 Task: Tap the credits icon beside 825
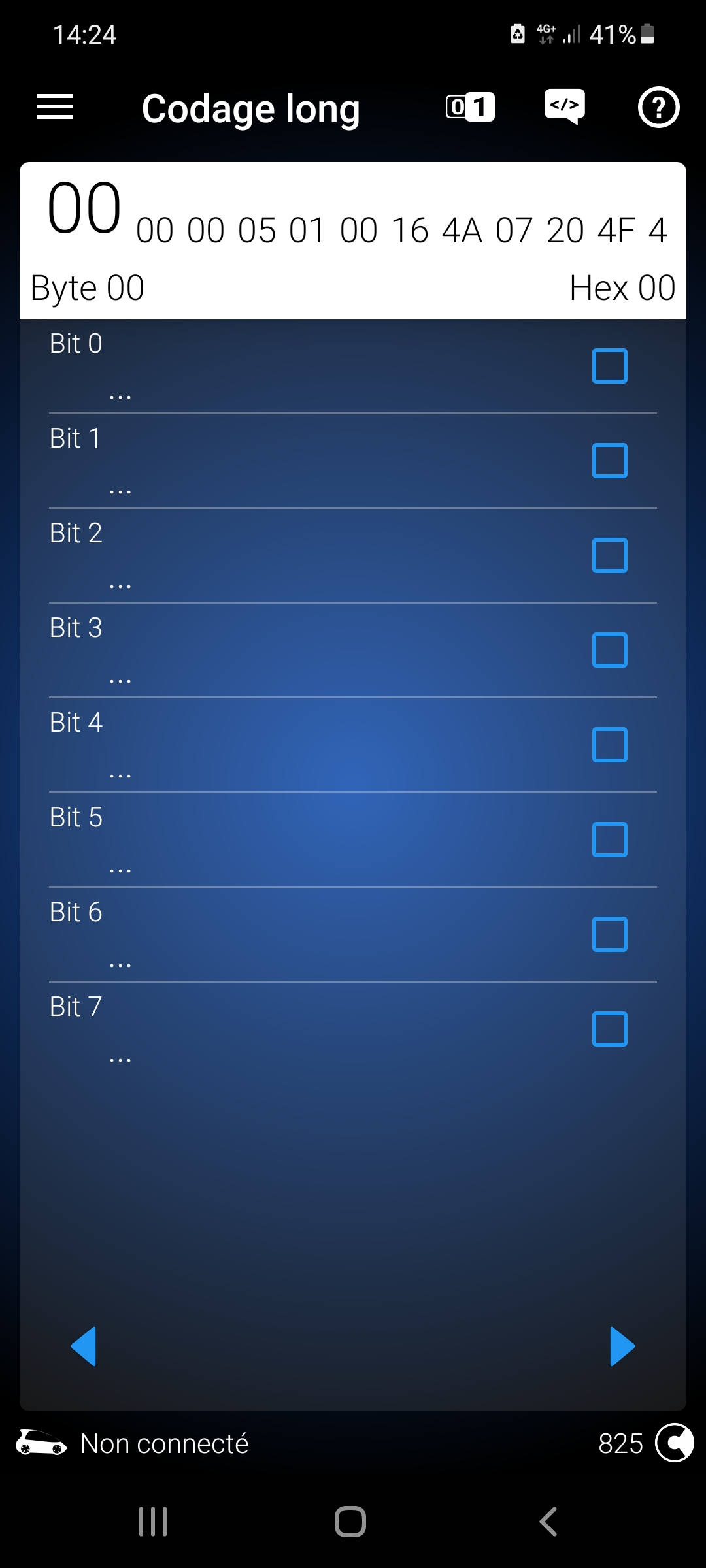674,1443
